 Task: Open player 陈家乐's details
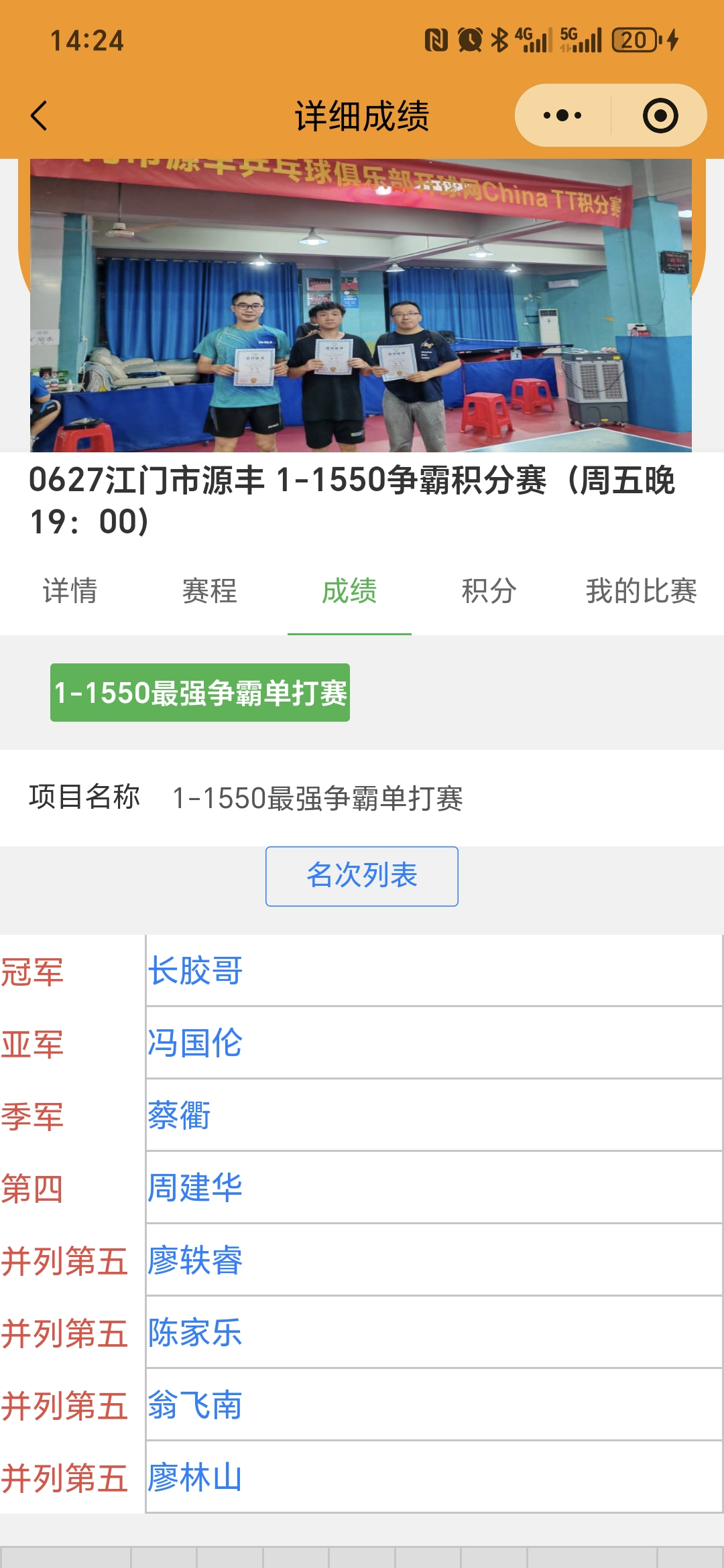point(195,1333)
